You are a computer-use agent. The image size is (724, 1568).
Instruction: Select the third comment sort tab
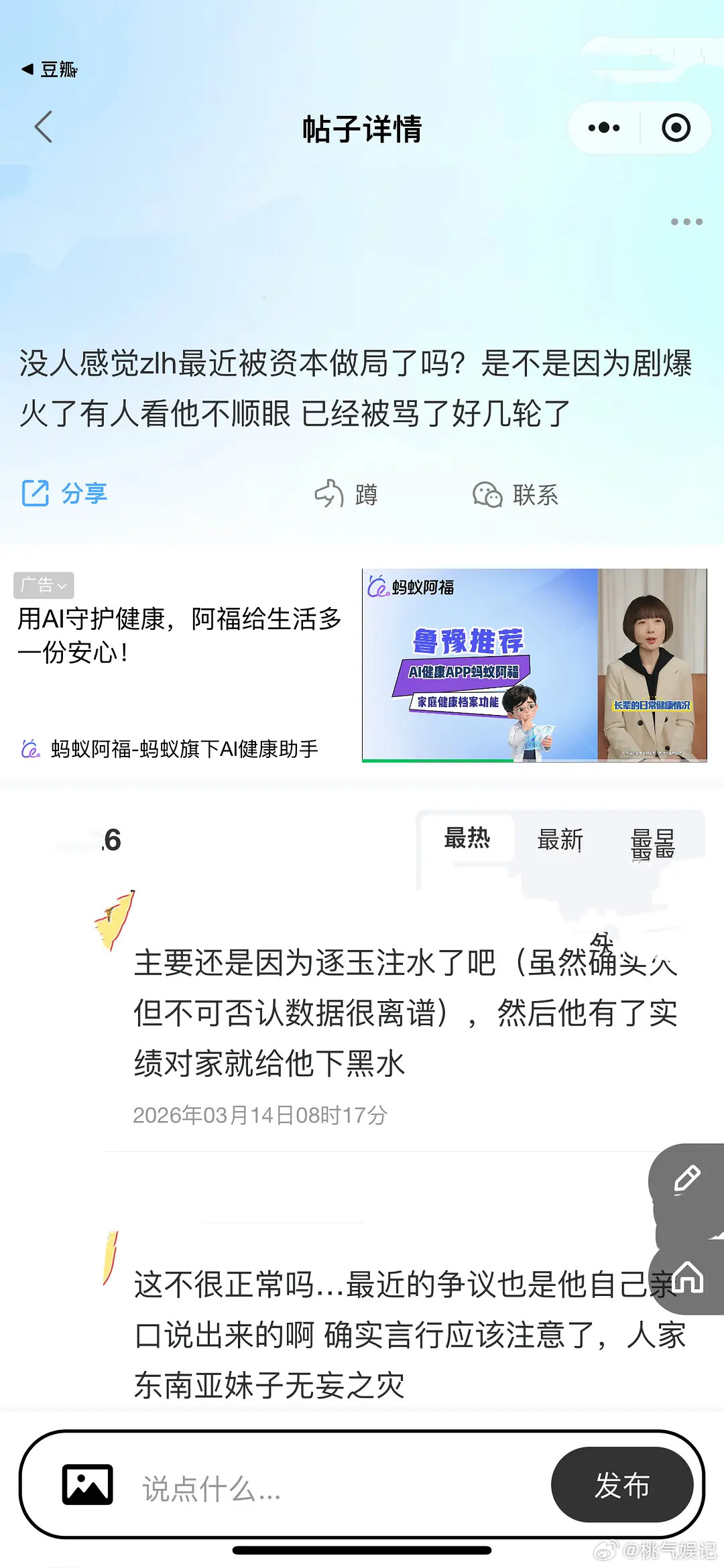tap(653, 844)
